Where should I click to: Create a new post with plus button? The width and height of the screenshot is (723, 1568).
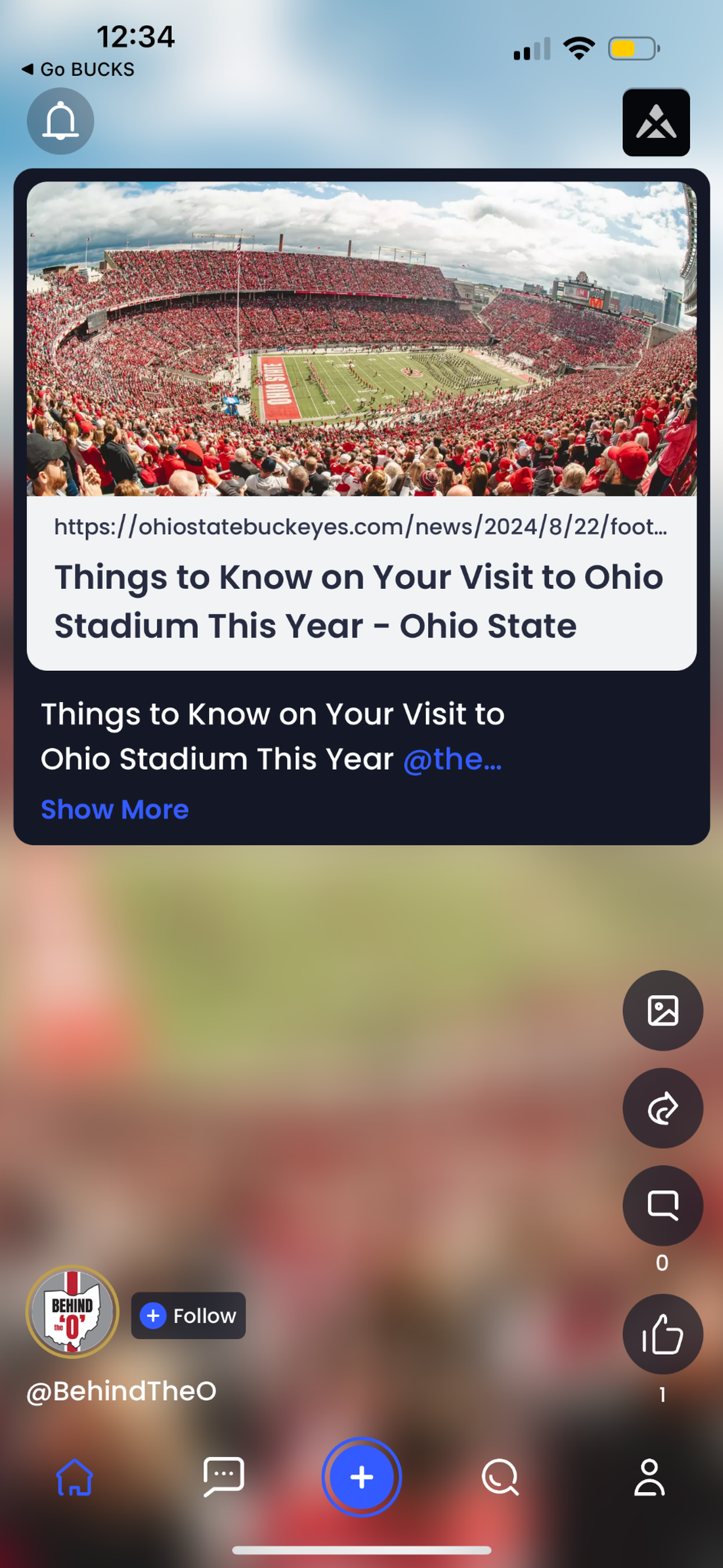[361, 1477]
